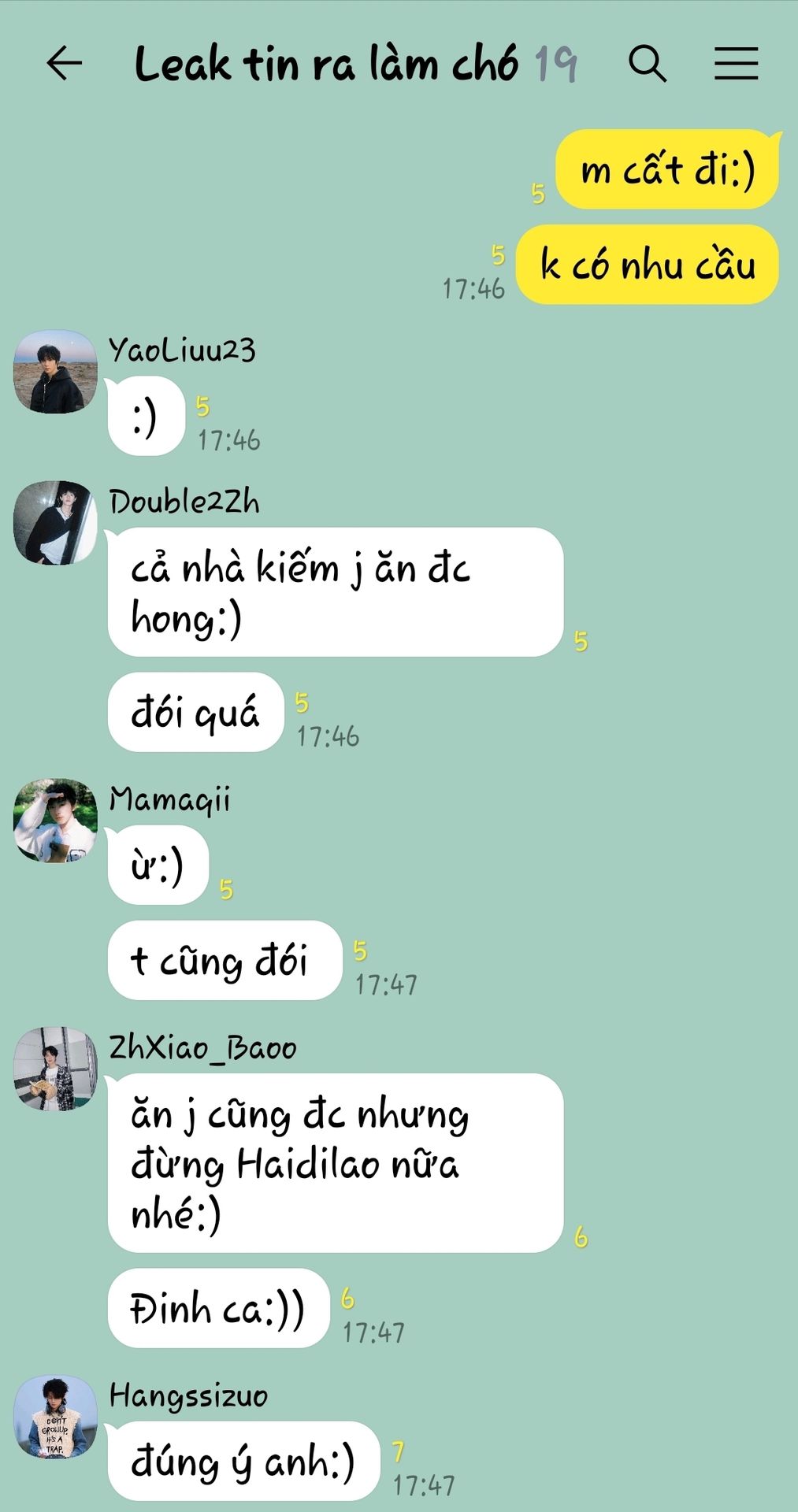798x1512 pixels.
Task: Open ZhXiao_Baoo's profile picture
Action: 55,1069
